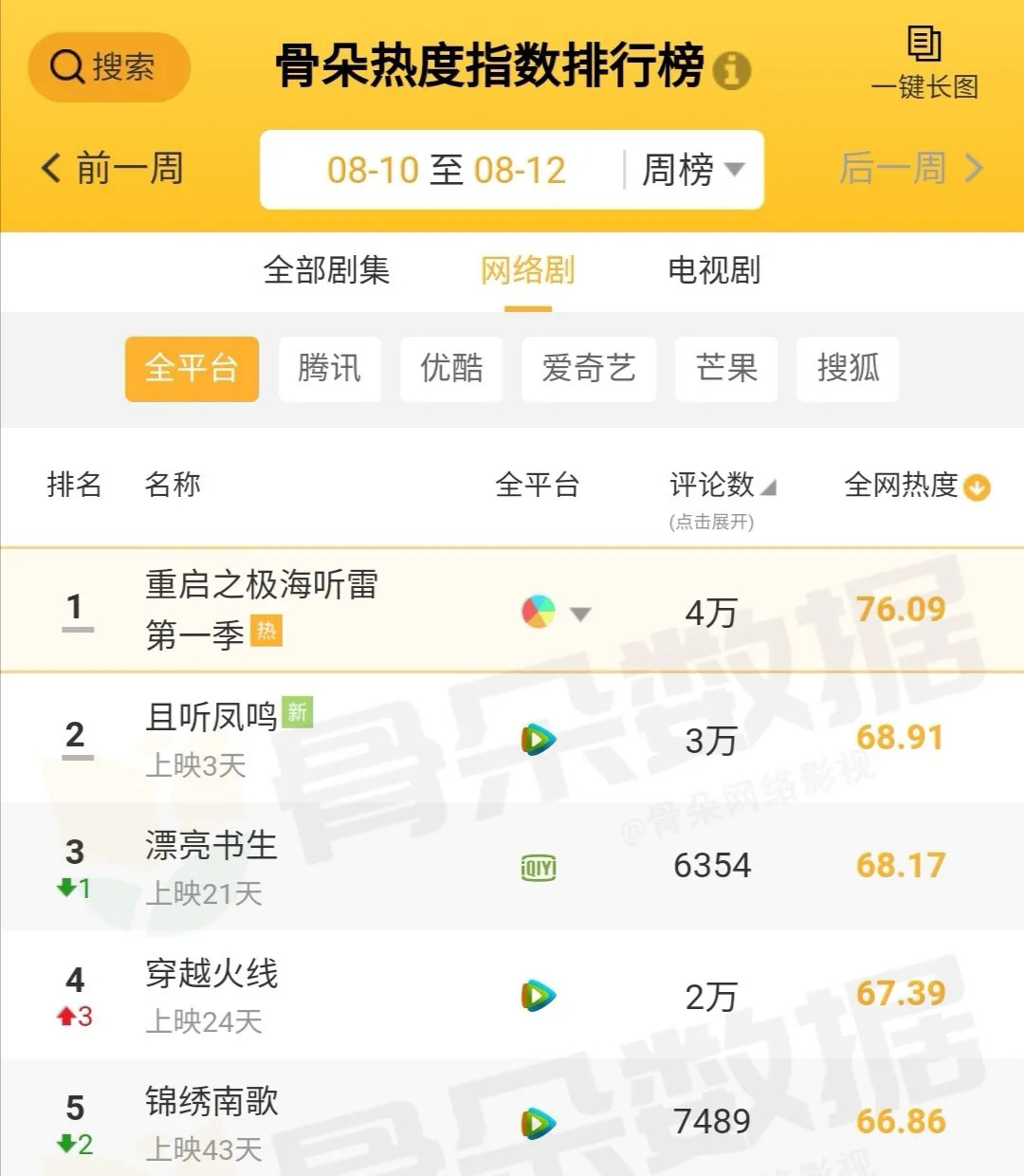
Task: Filter by 搜狐 platform
Action: [848, 368]
